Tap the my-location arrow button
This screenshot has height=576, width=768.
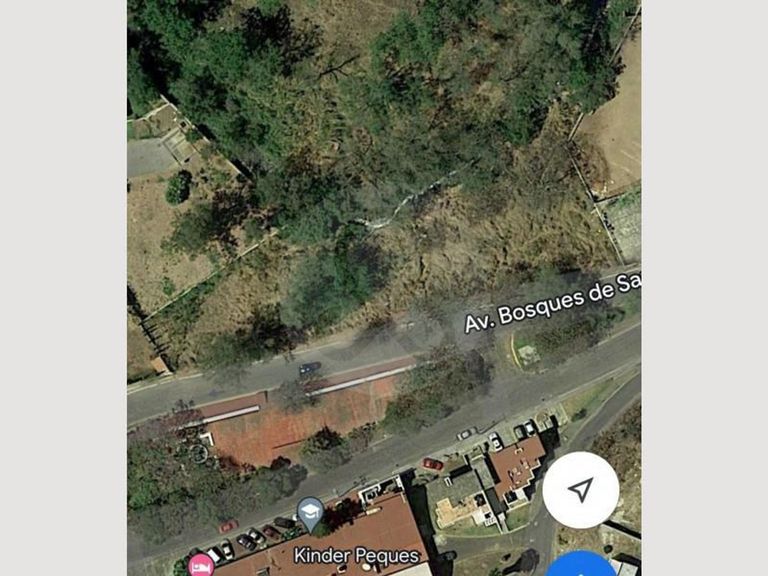click(580, 489)
